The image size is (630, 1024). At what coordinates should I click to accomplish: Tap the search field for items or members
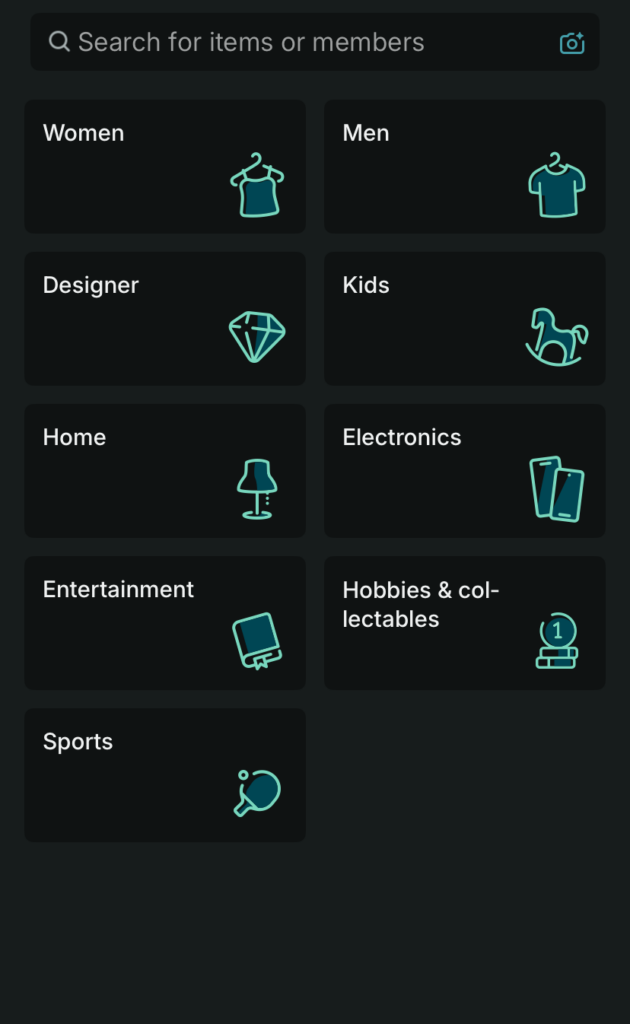coord(290,42)
